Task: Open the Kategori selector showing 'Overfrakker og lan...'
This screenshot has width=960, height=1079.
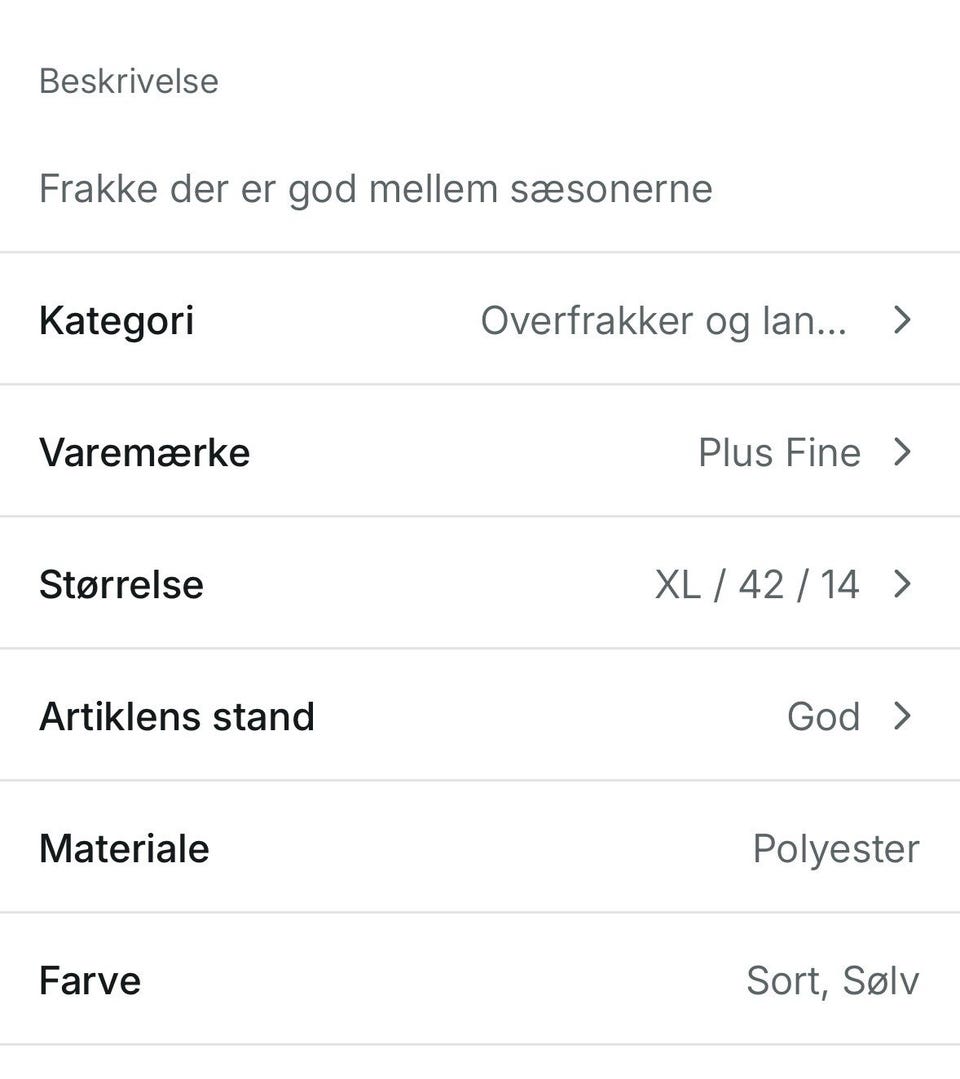Action: coord(664,320)
